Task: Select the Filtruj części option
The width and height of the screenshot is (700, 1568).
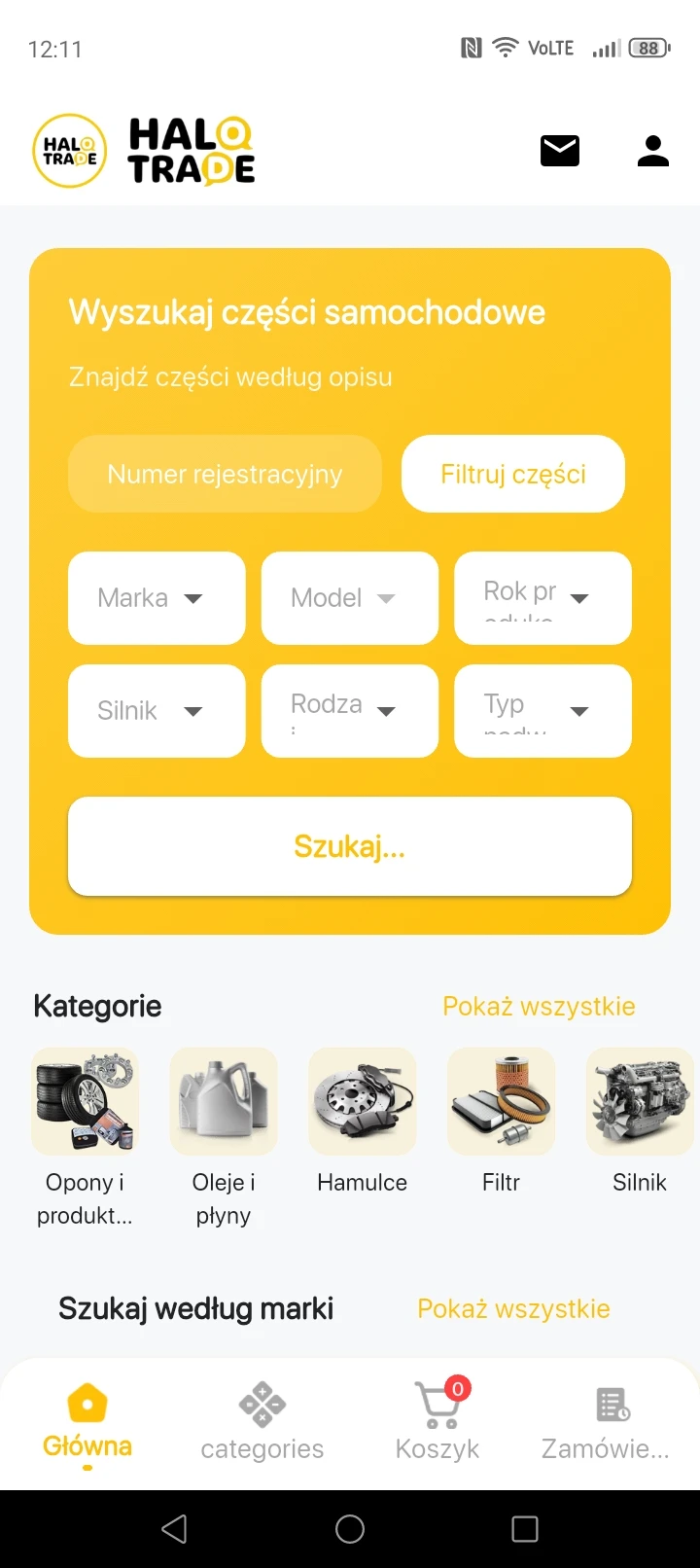Action: click(512, 474)
